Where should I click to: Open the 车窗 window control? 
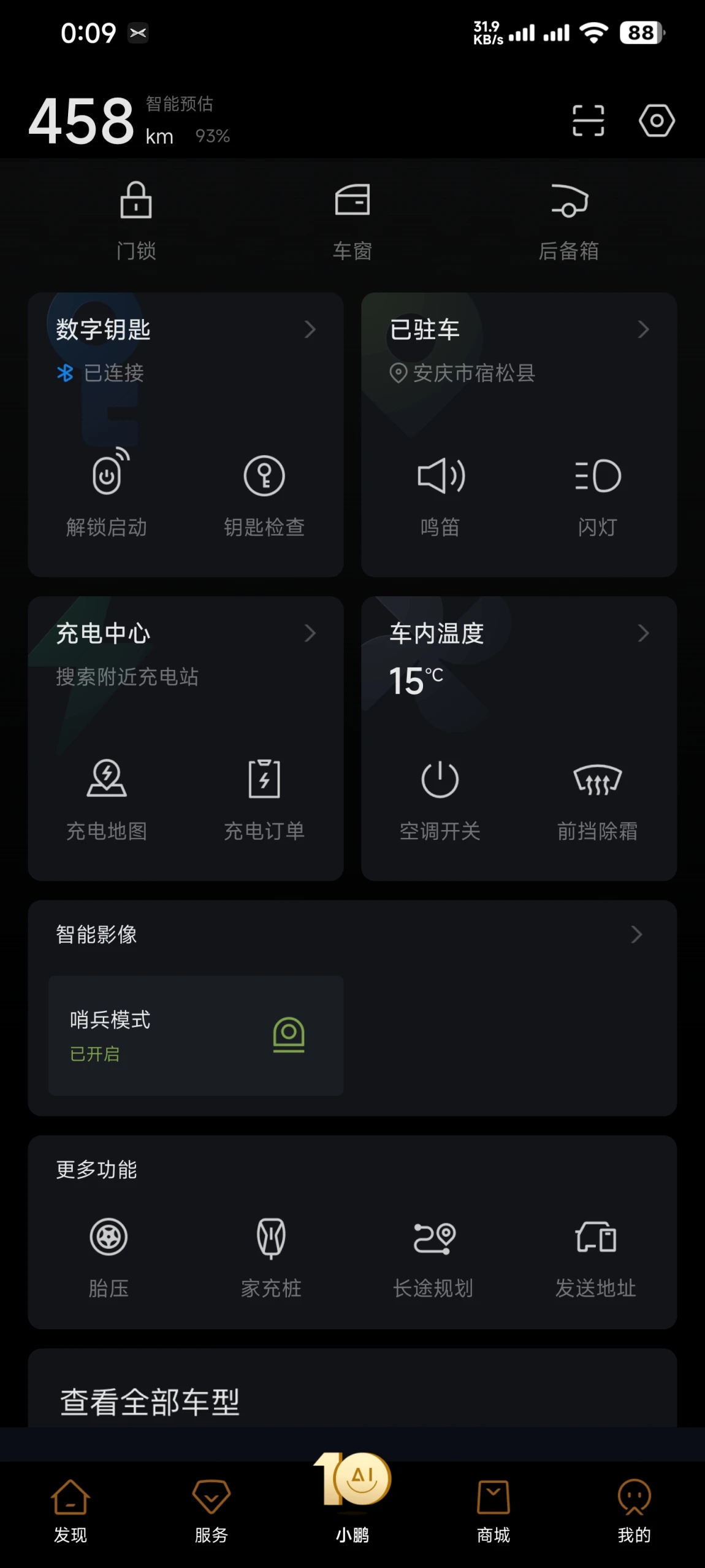[352, 221]
